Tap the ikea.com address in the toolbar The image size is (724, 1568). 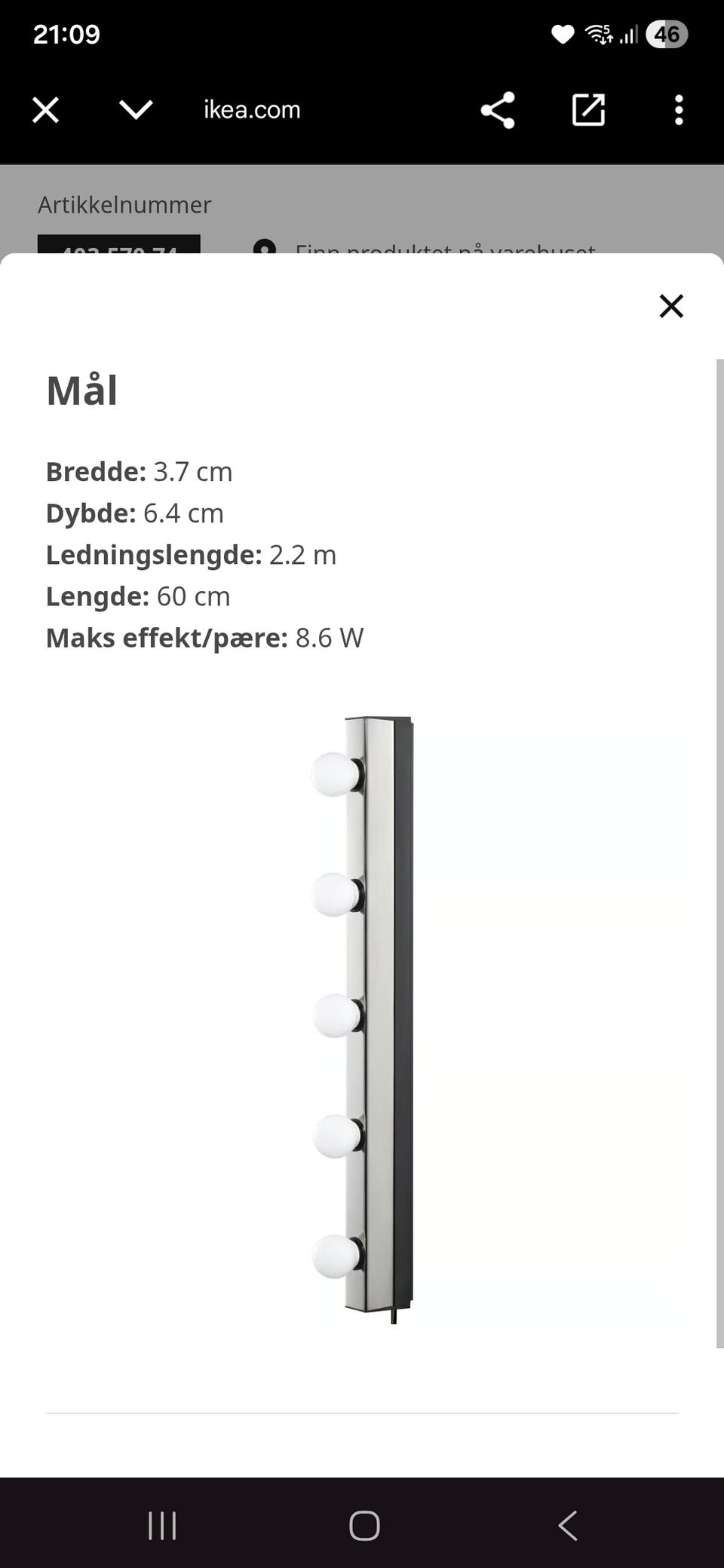click(x=251, y=109)
